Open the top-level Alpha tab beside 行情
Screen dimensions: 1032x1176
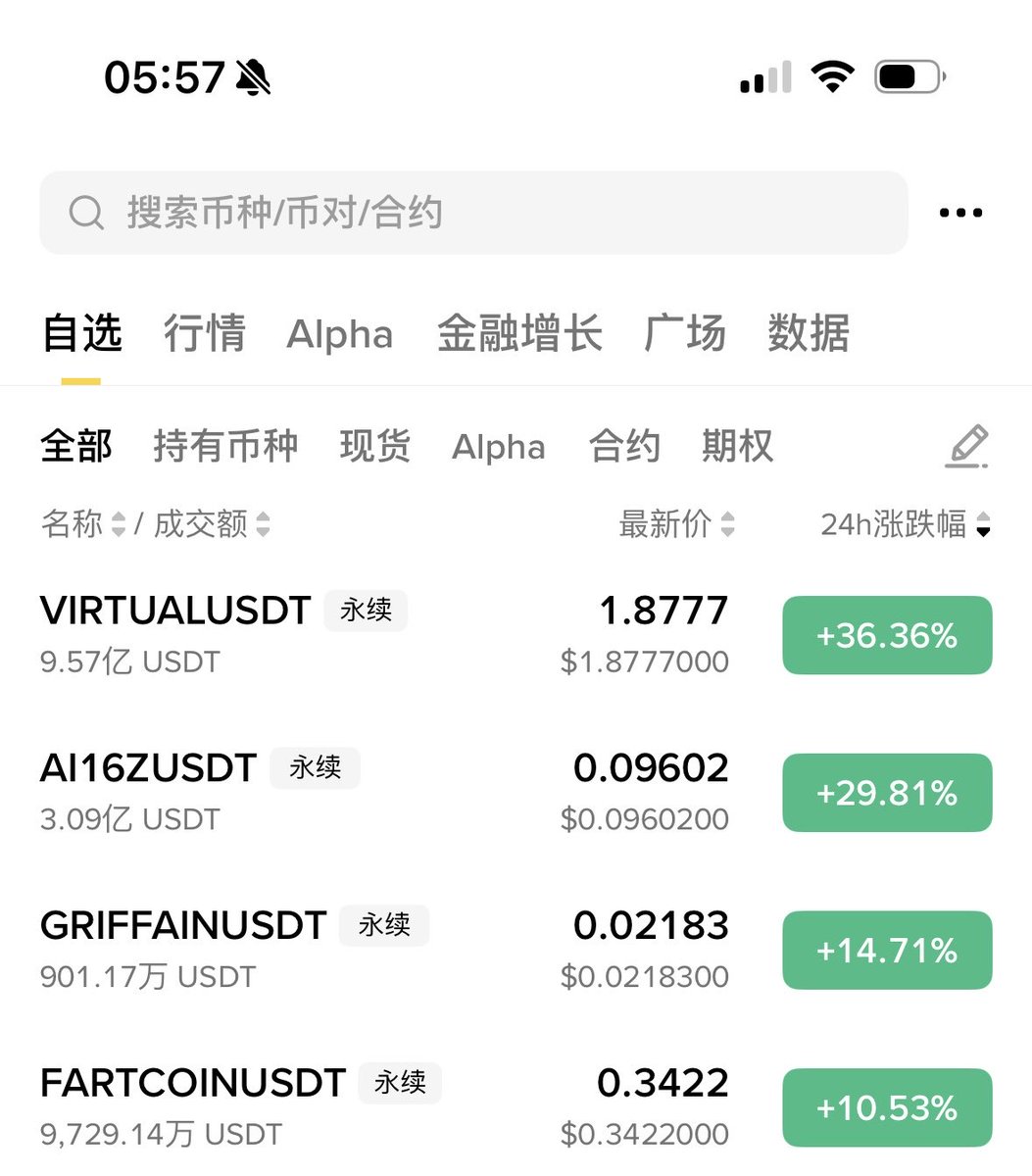coord(339,335)
